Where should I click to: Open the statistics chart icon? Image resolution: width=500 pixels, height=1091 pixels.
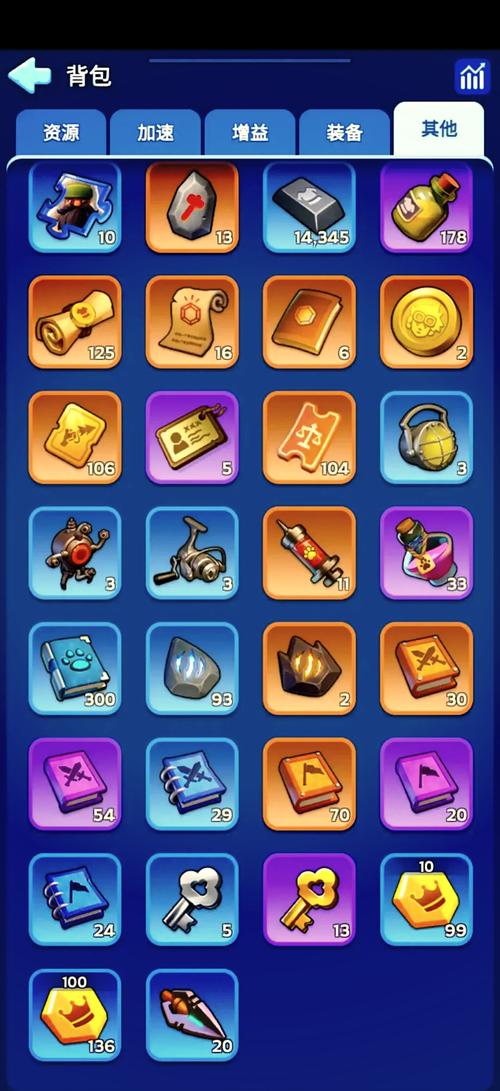tap(472, 77)
